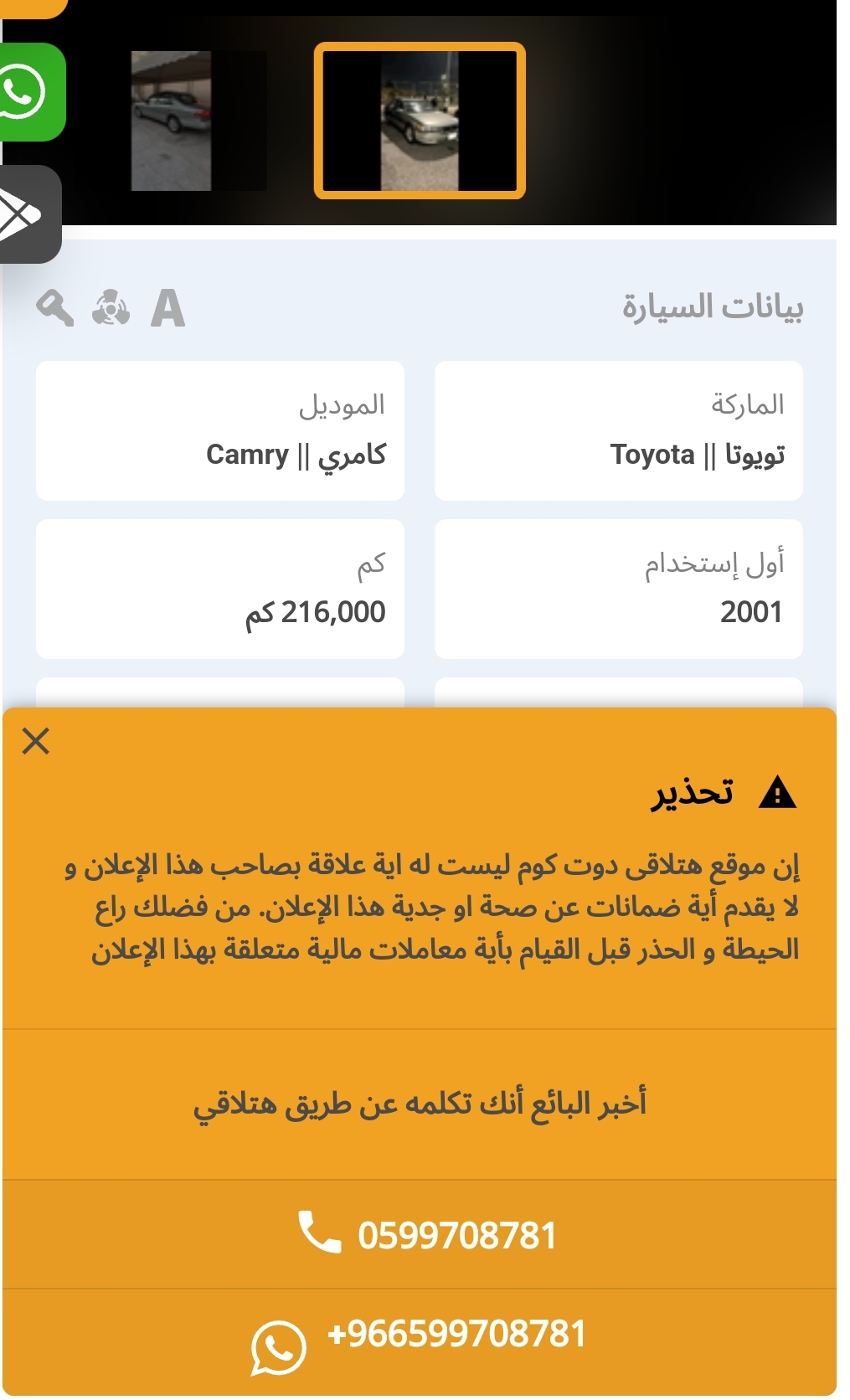Dismiss the orange warning panel
Image resolution: width=850 pixels, height=1400 pixels.
[36, 741]
